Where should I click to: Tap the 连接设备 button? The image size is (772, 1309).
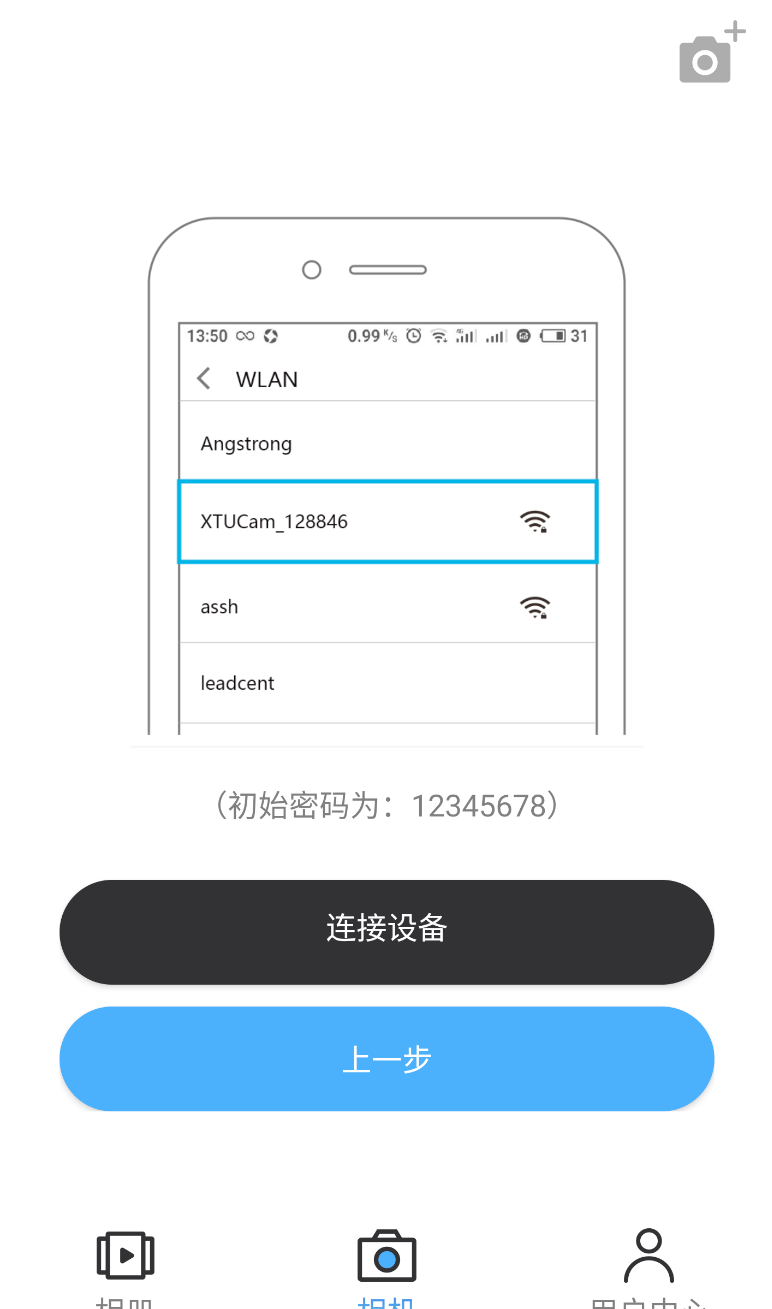point(386,931)
